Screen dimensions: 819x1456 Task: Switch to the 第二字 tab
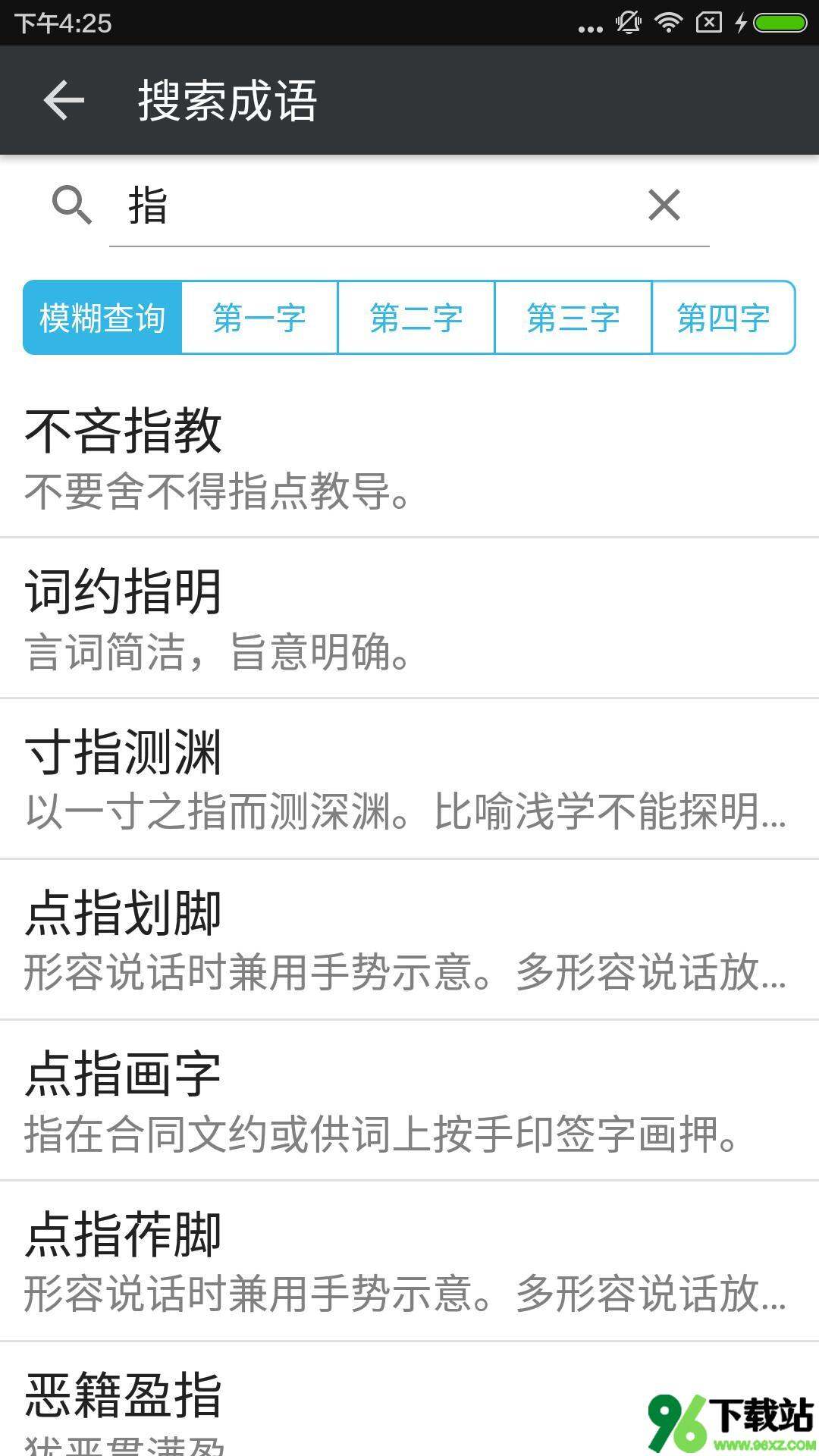pyautogui.click(x=416, y=318)
